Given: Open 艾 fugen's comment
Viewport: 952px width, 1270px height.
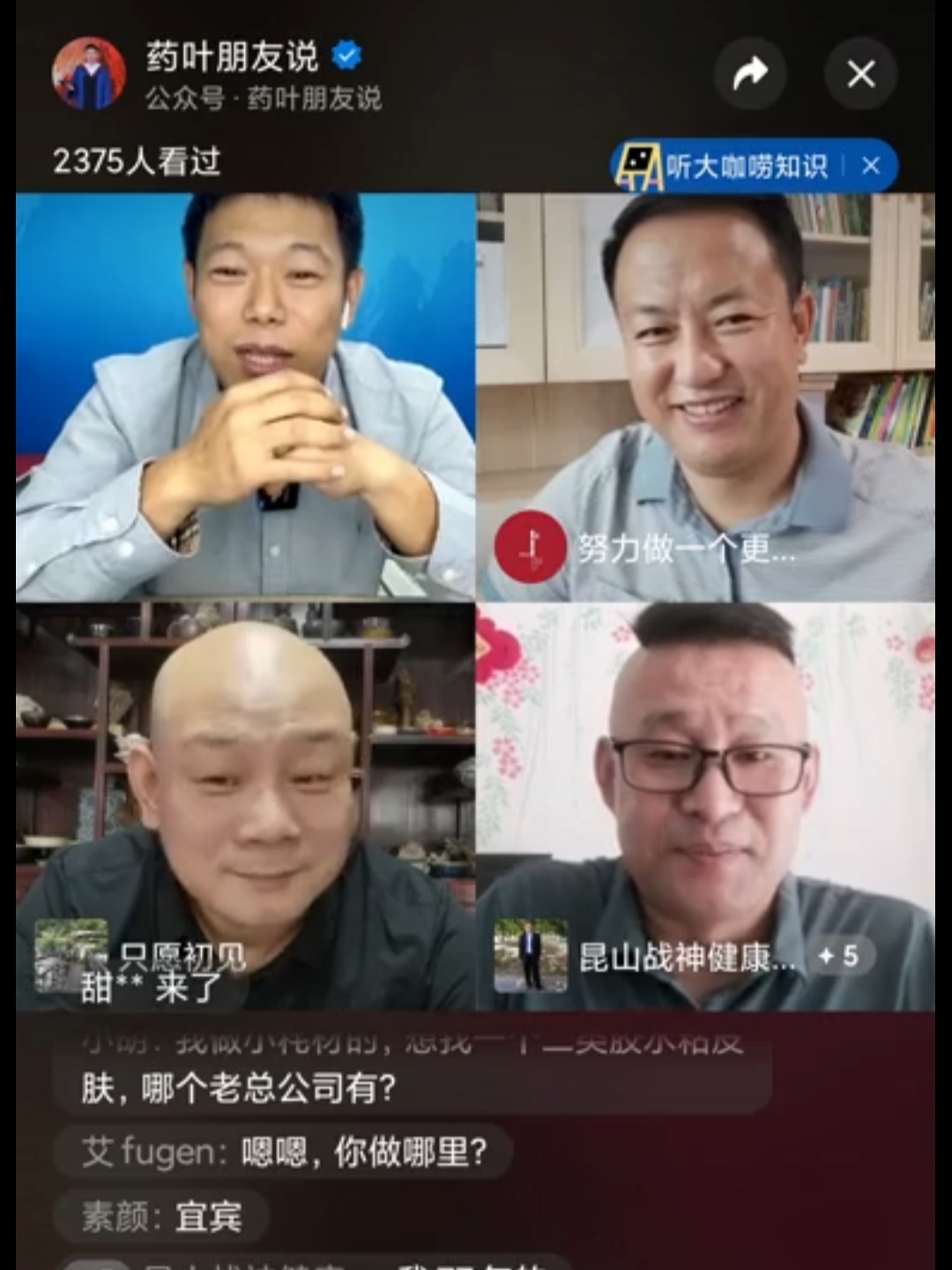Looking at the screenshot, I should 283,1152.
